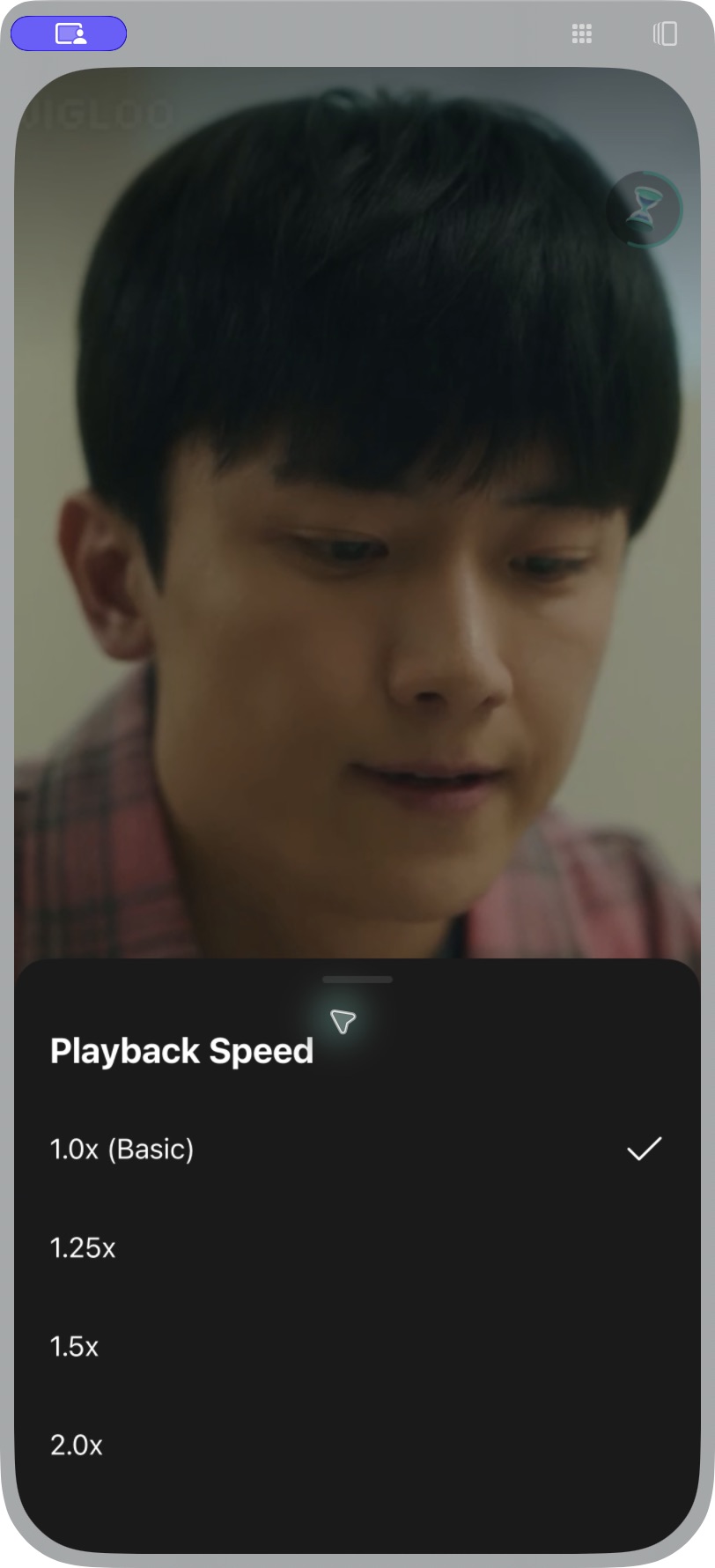Select 1.0x (Basic) playback speed
This screenshot has width=715, height=1568.
(357, 1149)
